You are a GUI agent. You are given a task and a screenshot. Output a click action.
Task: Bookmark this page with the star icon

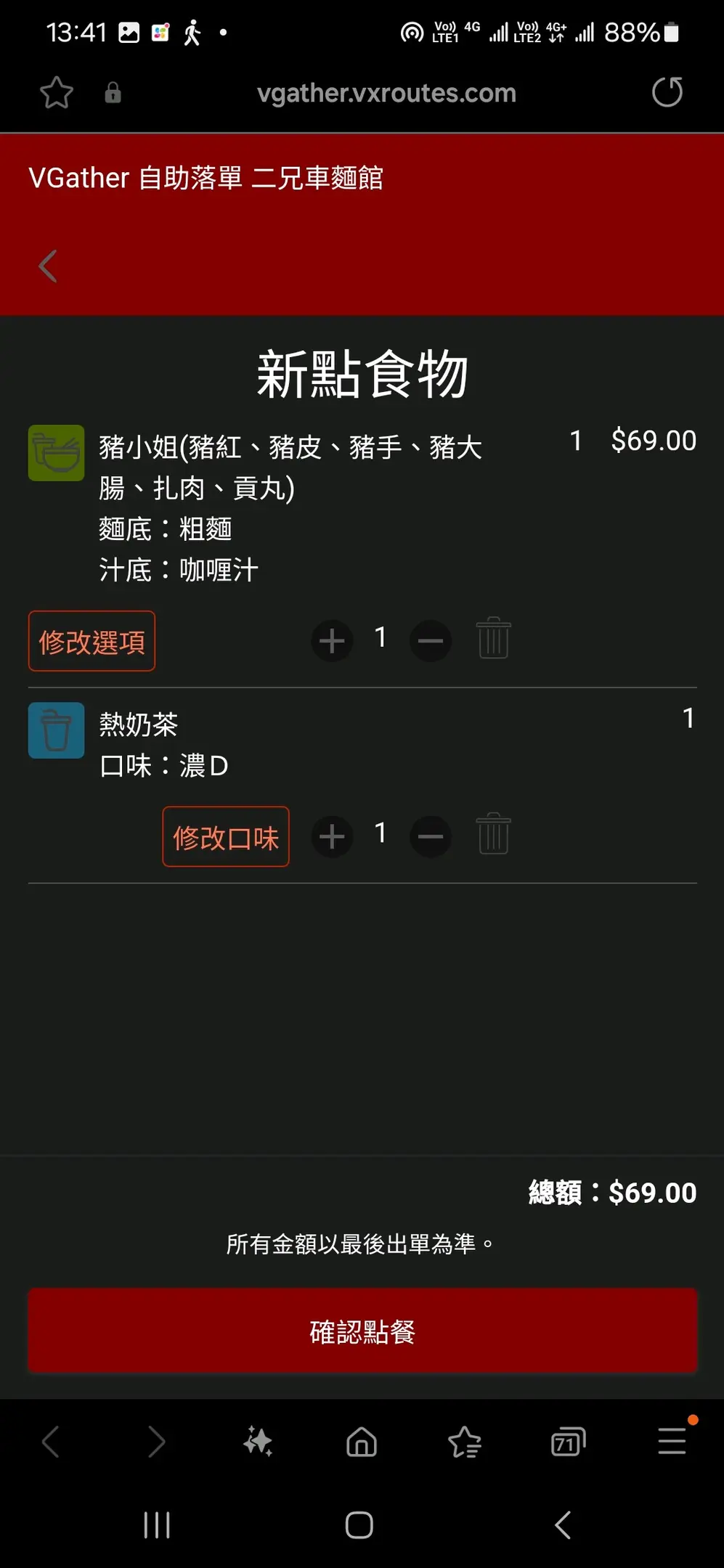pyautogui.click(x=57, y=93)
